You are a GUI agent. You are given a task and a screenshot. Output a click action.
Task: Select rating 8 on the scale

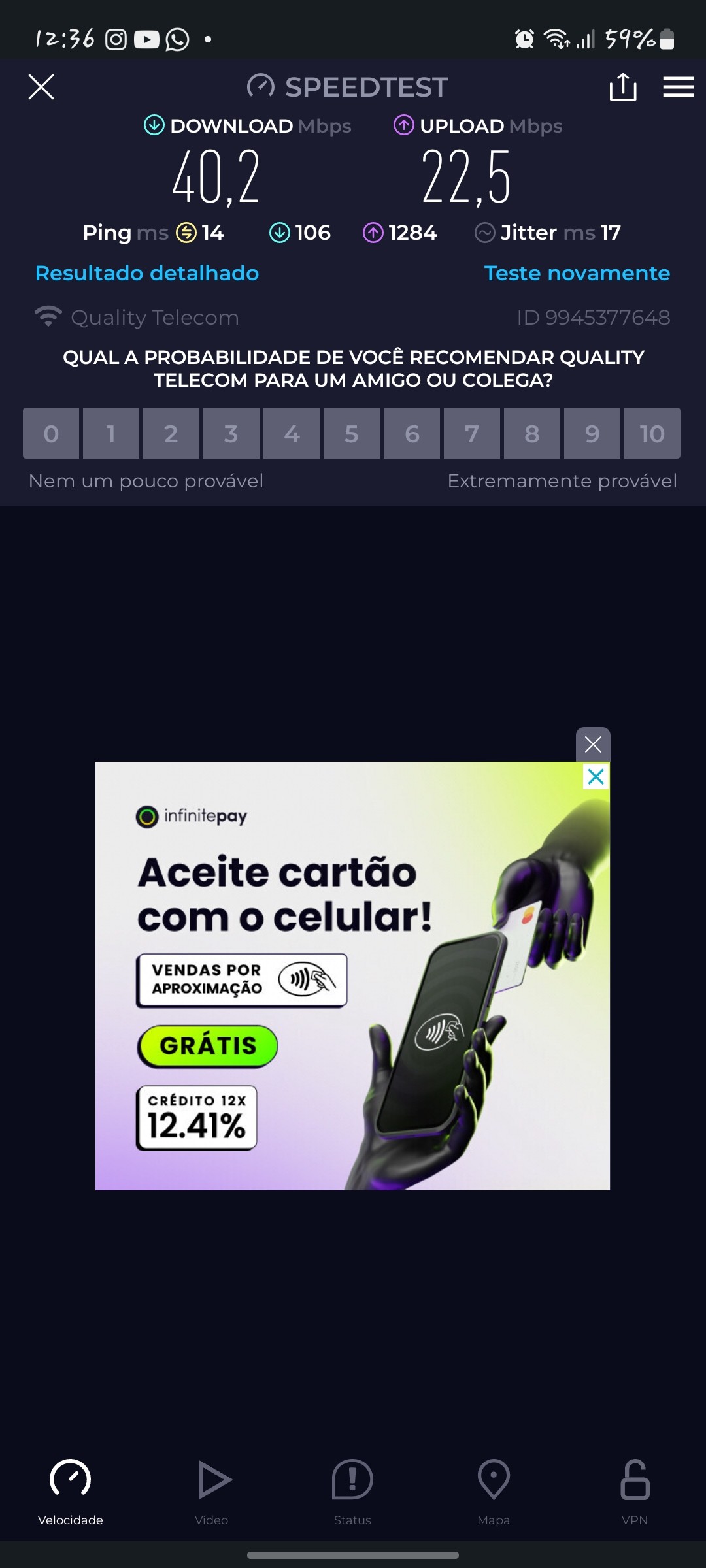click(532, 433)
